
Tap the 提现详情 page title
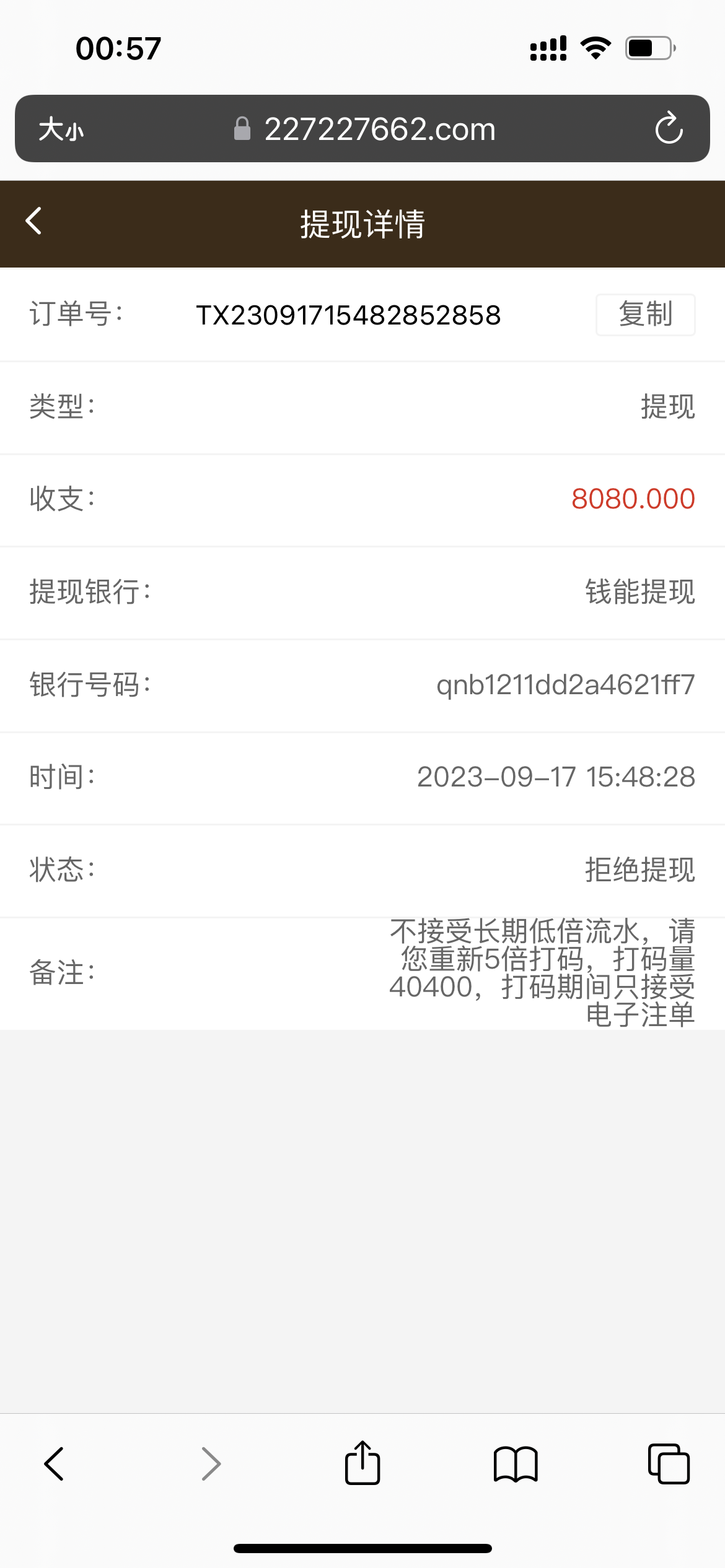362,224
